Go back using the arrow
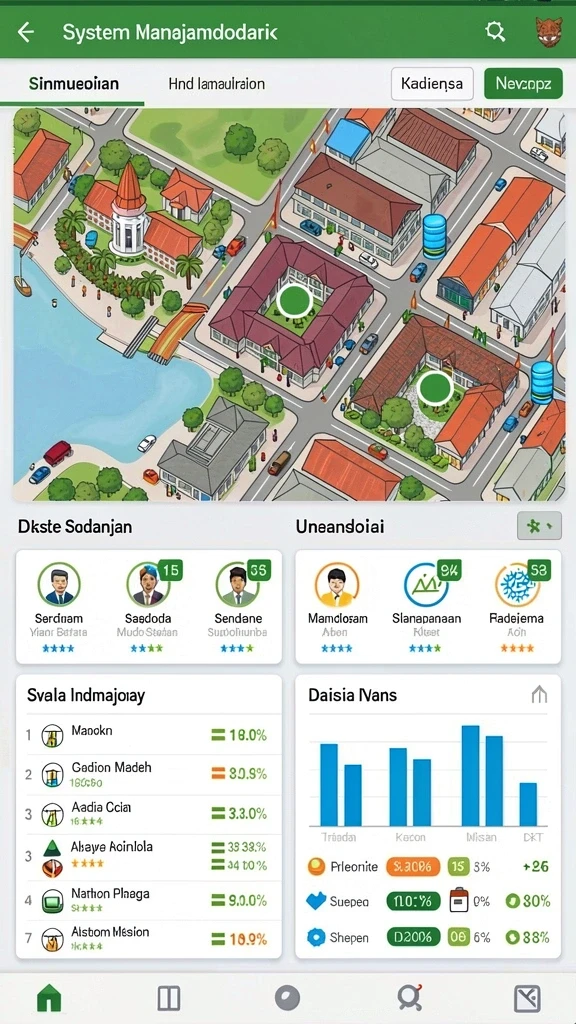 (25, 31)
